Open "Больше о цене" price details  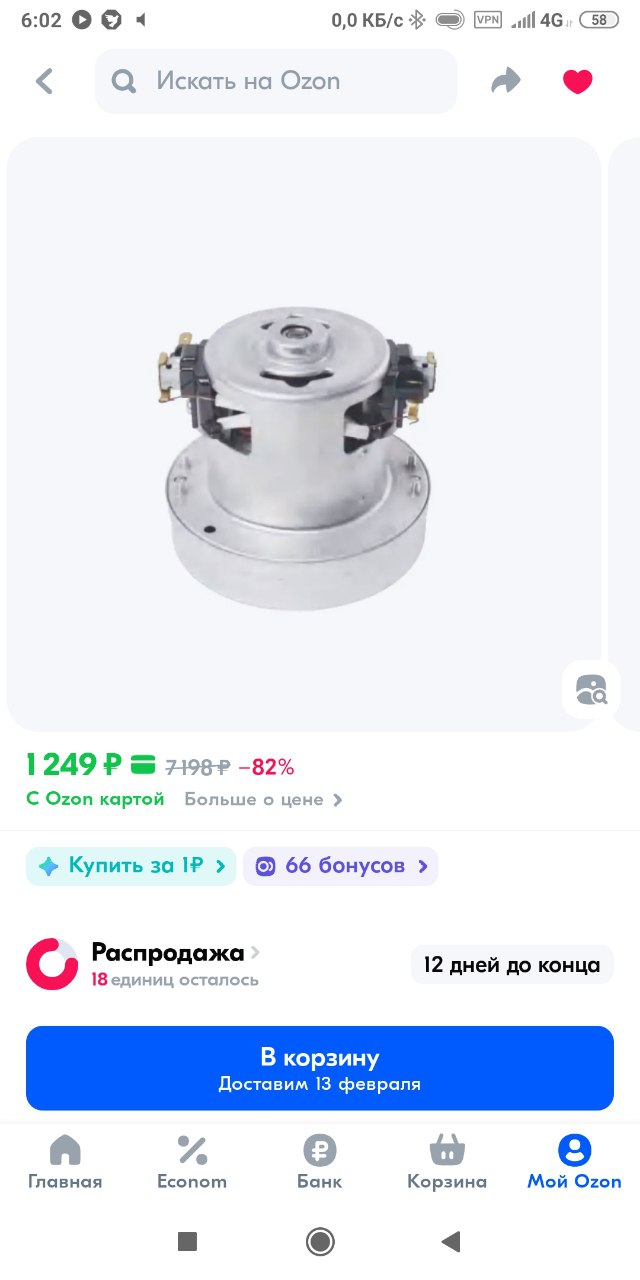tap(263, 799)
